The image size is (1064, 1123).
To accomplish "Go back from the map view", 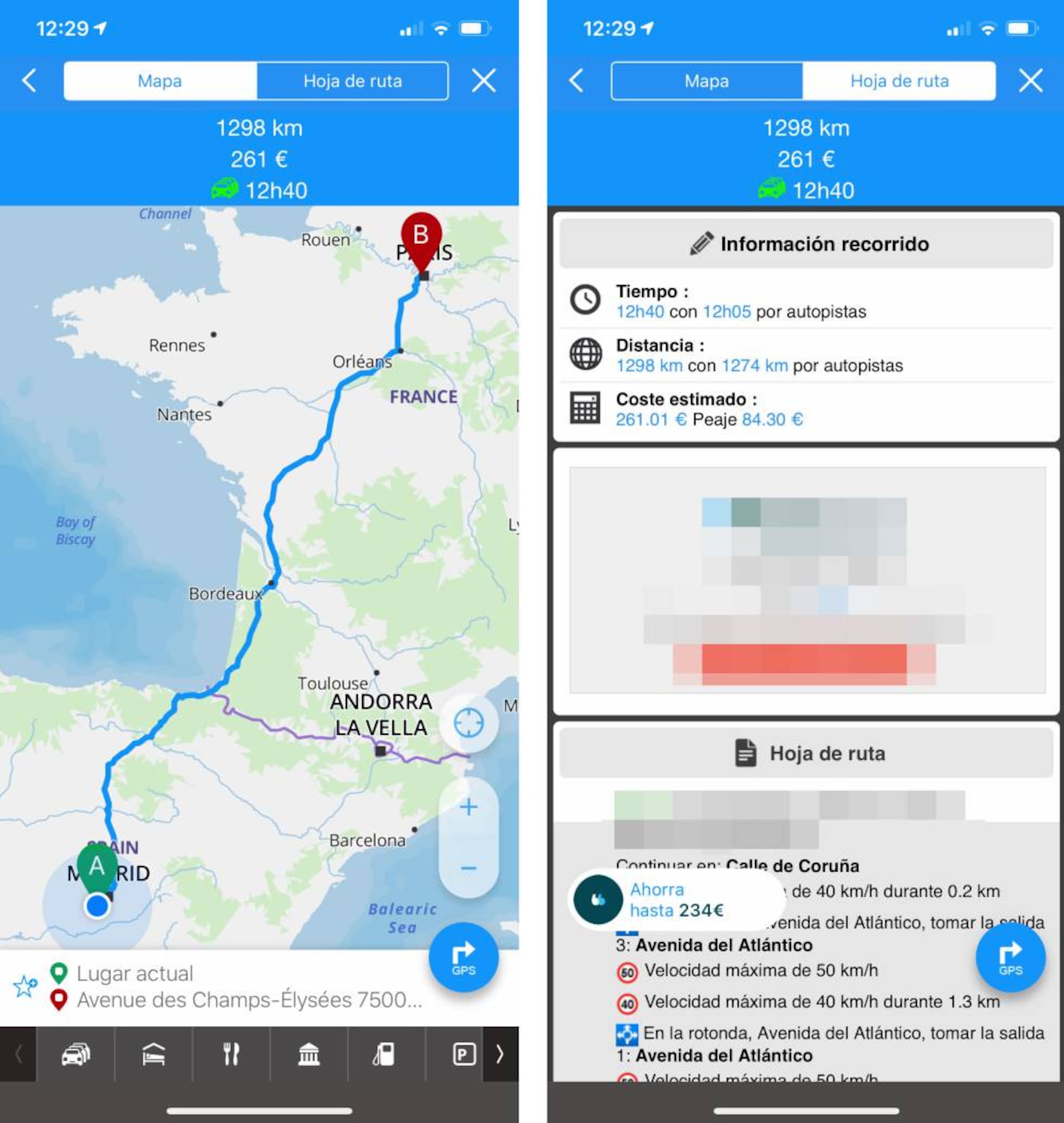I will tap(29, 80).
